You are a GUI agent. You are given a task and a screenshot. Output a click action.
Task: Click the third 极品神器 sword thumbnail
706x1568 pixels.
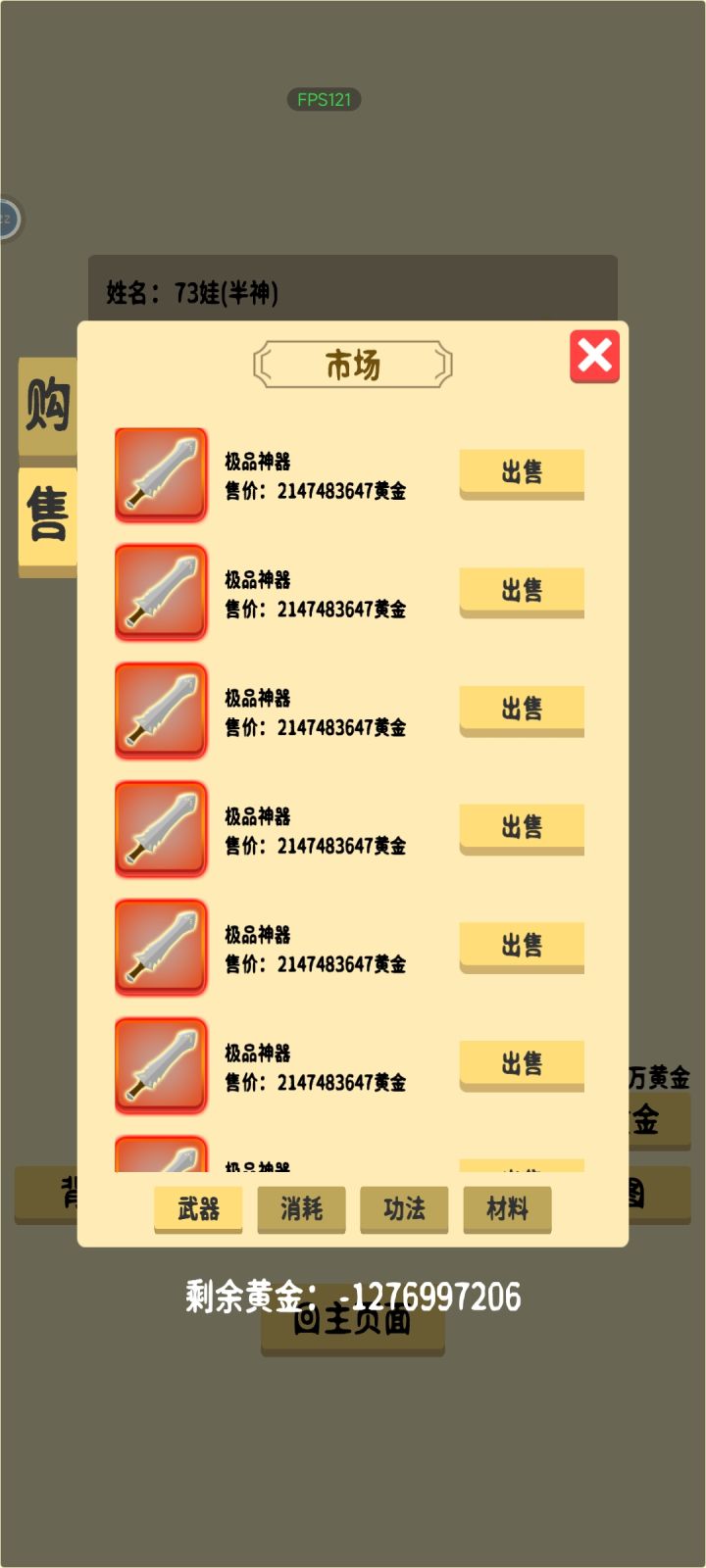160,710
